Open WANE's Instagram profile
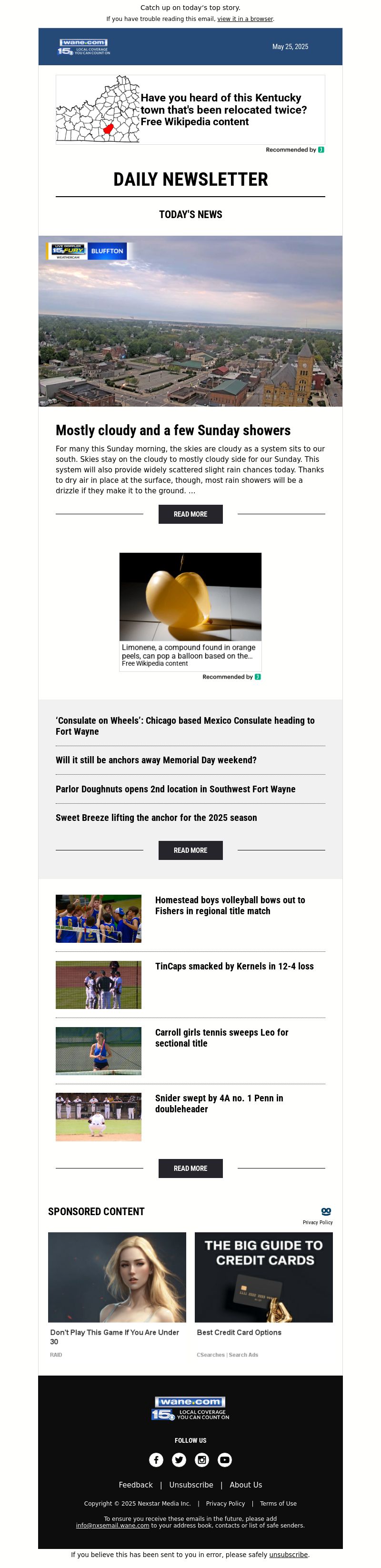Screen dimensions: 381x1568 click(201, 1459)
